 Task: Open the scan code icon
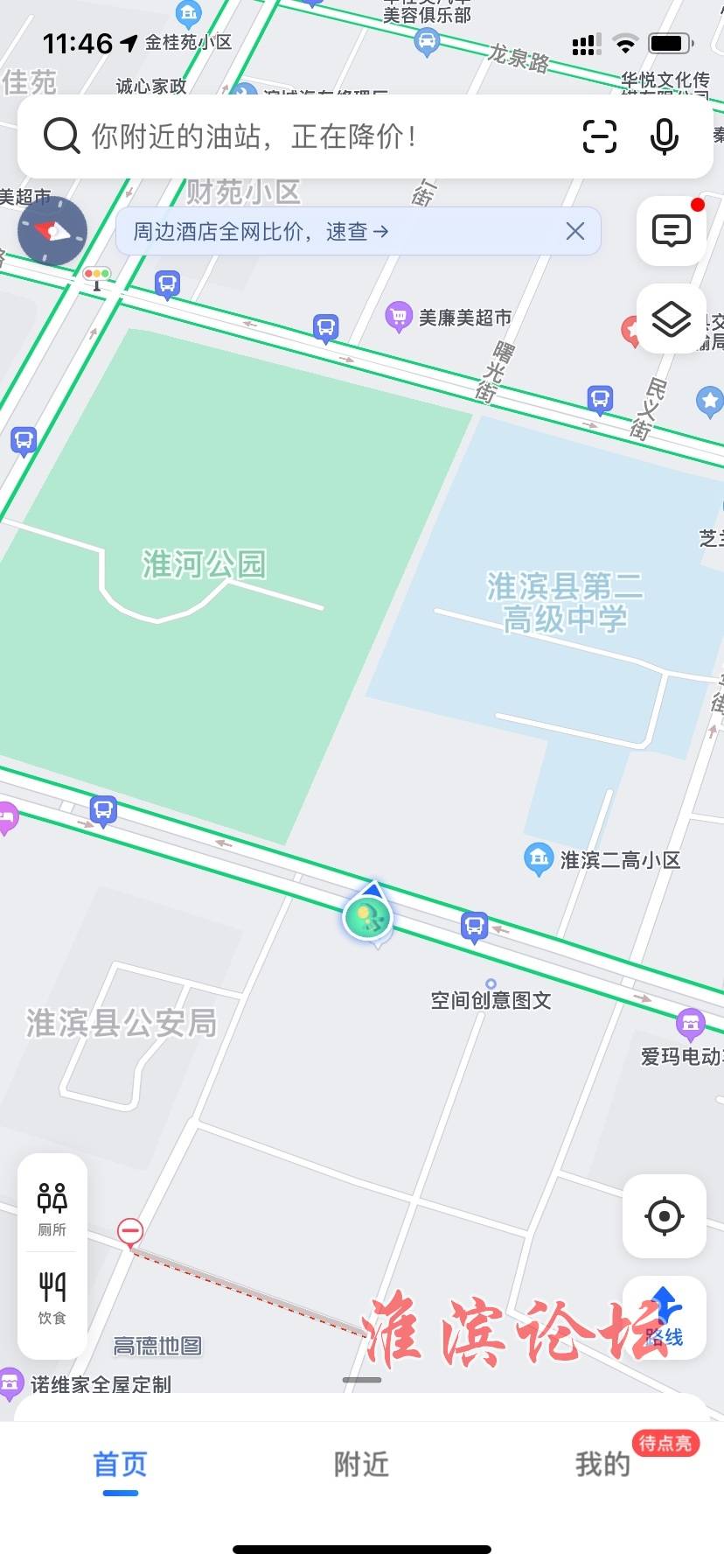[600, 136]
